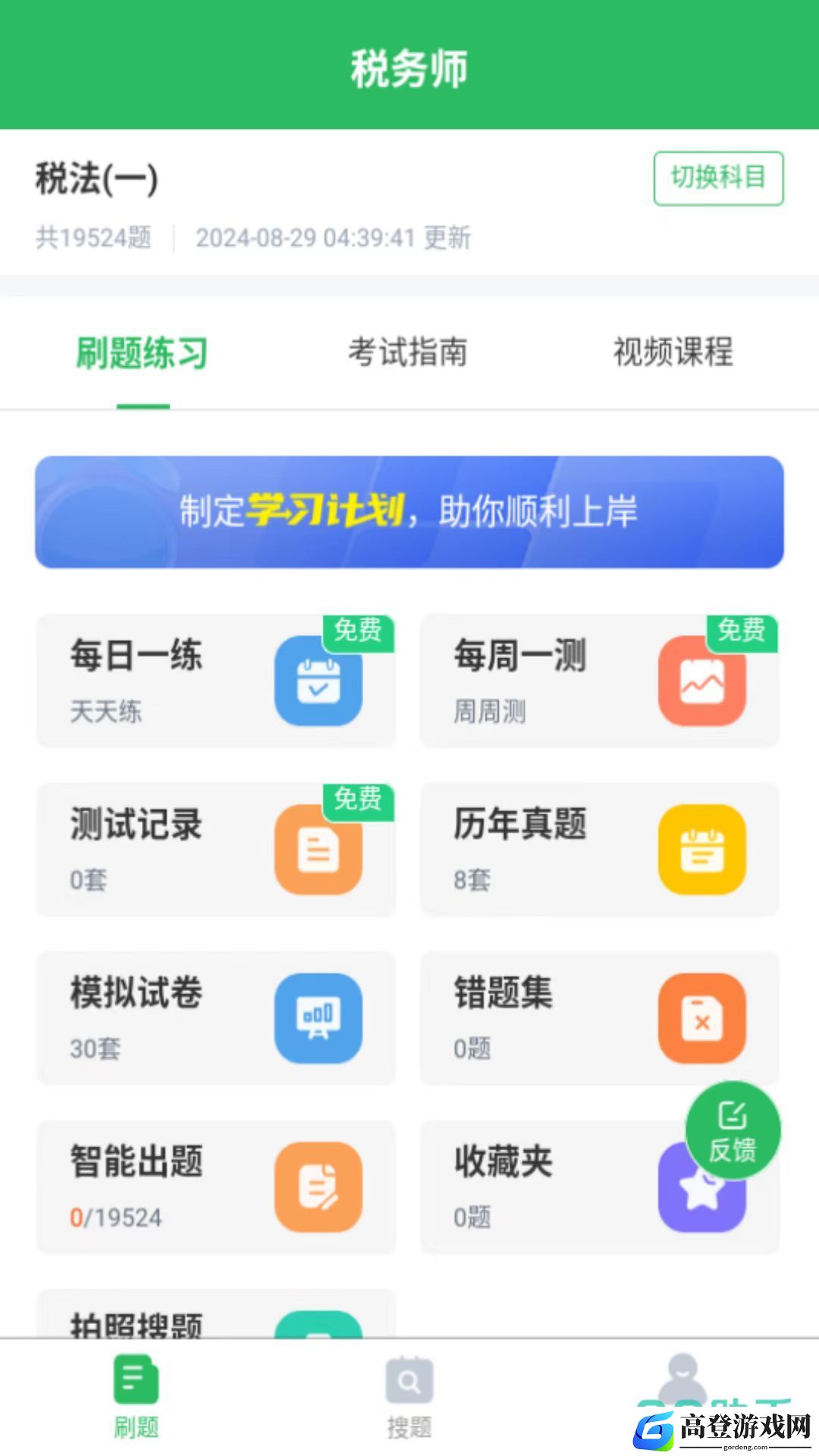Screen dimensions: 819x1456
Task: Open the 每周一测 card
Action: [x=600, y=681]
